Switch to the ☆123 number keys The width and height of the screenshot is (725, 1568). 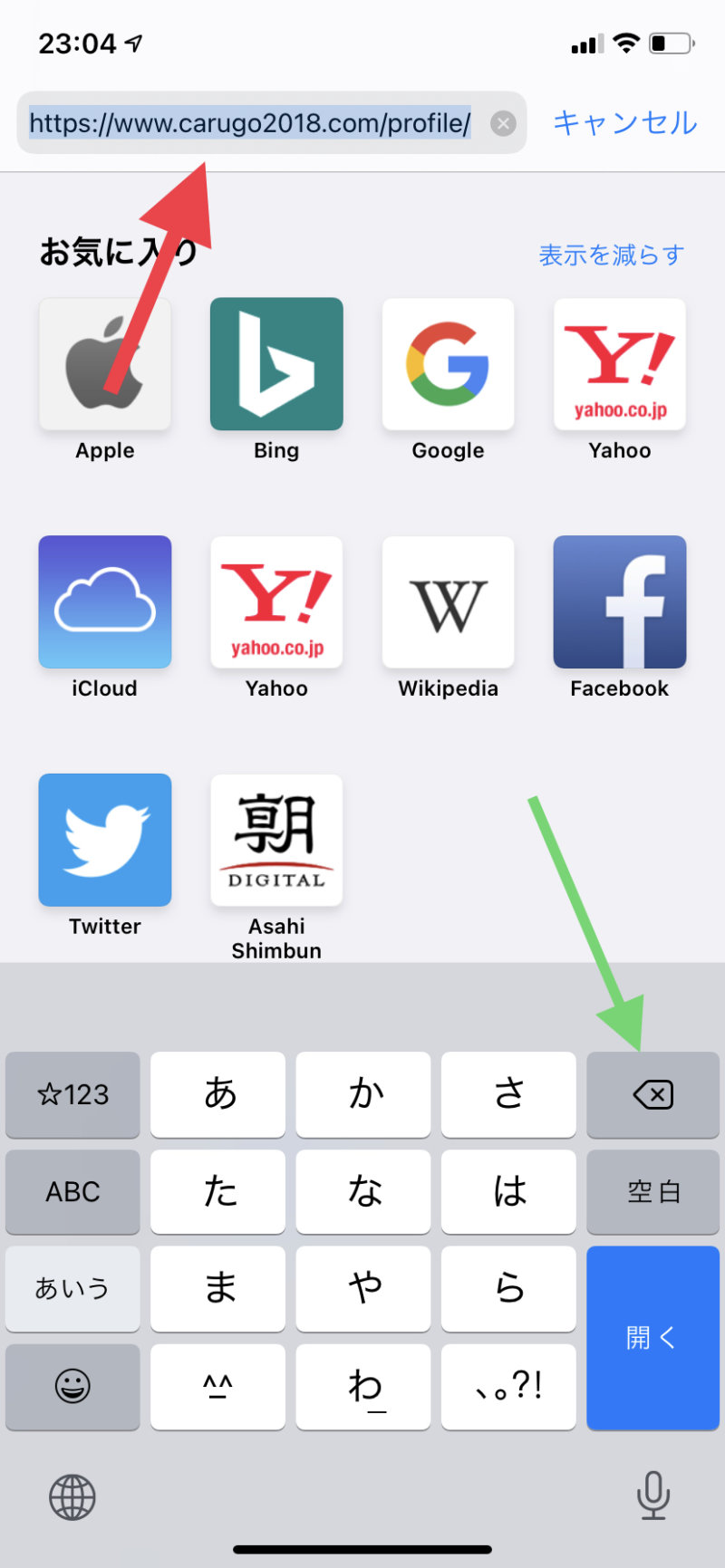click(x=72, y=1094)
